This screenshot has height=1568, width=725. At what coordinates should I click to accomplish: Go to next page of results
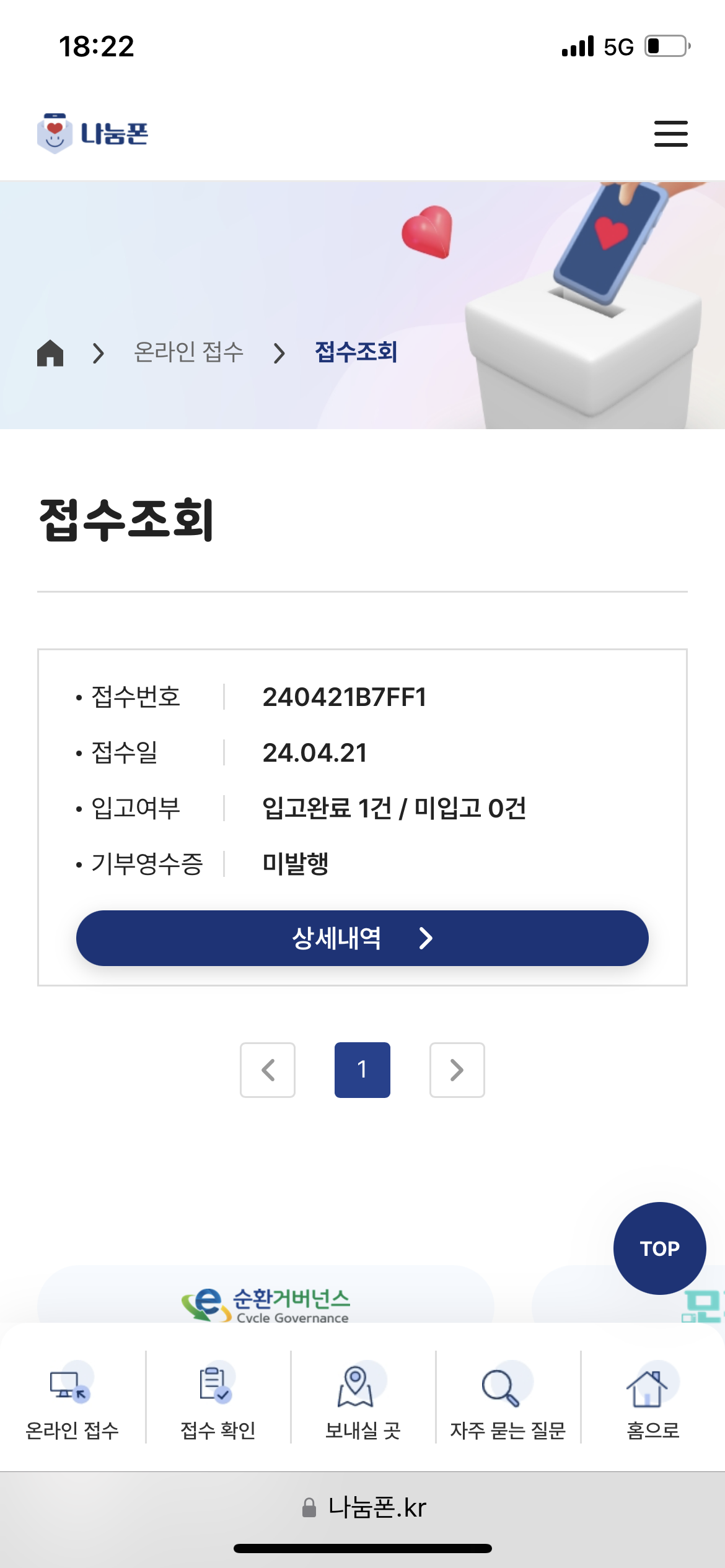[x=457, y=1069]
